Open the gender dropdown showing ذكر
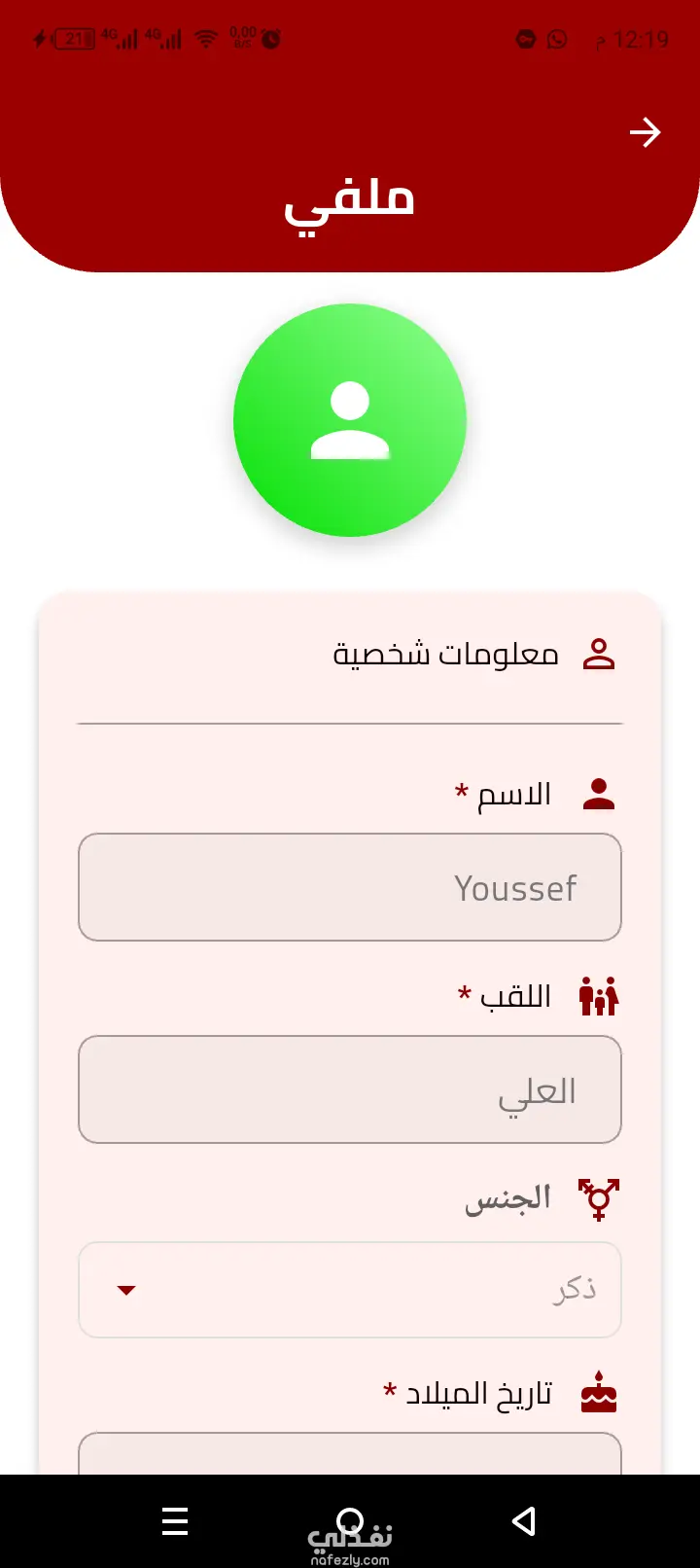700x1568 pixels. 350,1290
